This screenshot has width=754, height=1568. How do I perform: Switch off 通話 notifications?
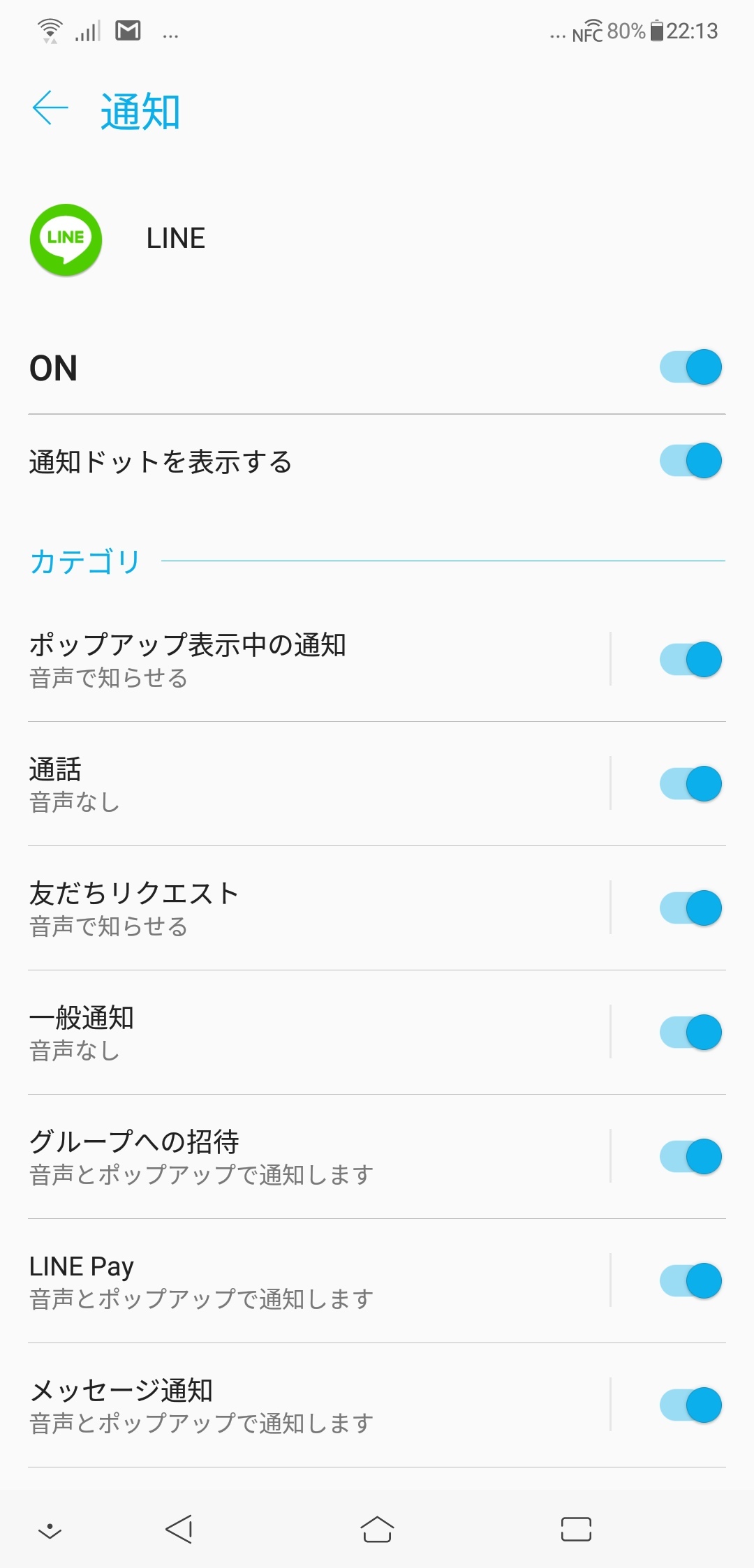[x=690, y=784]
